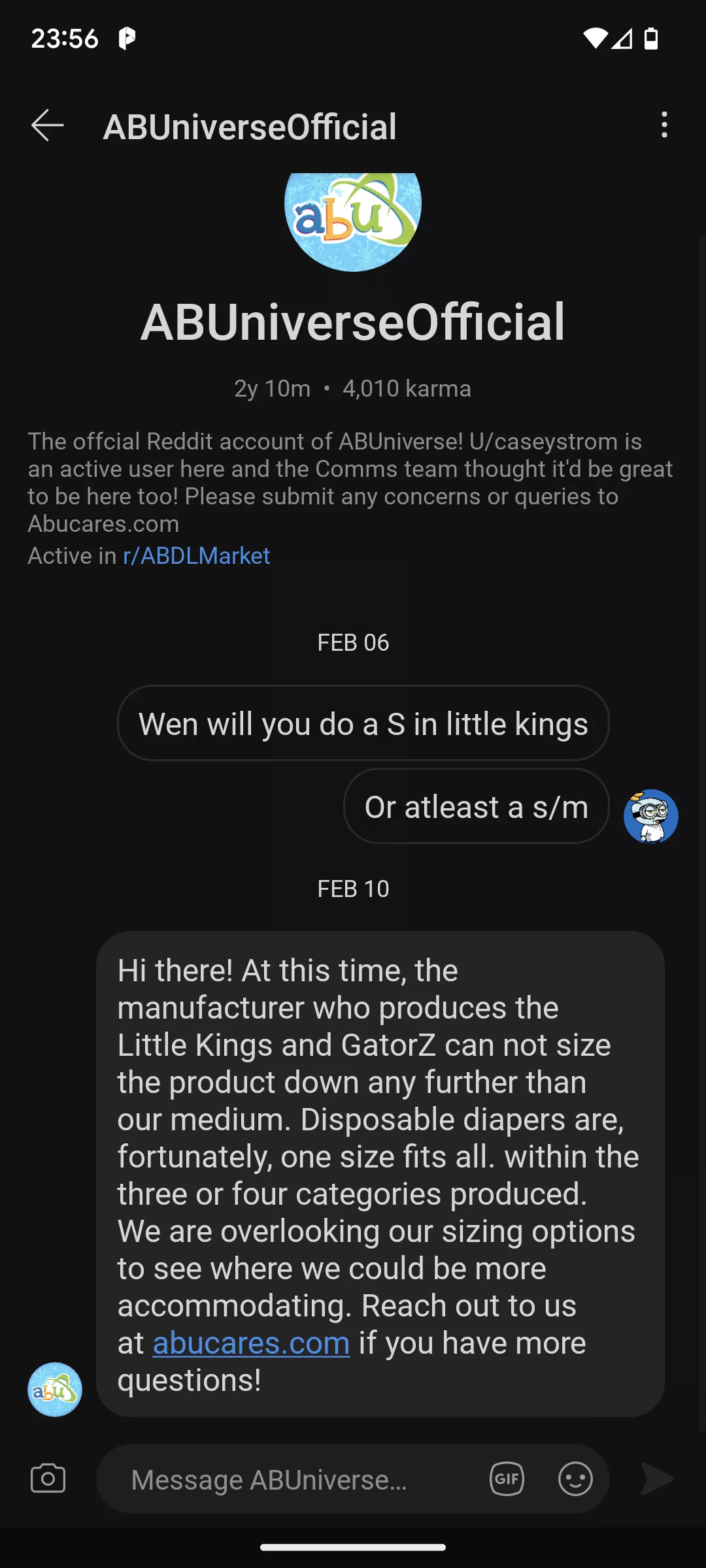Open the three-dot overflow menu

tap(664, 125)
